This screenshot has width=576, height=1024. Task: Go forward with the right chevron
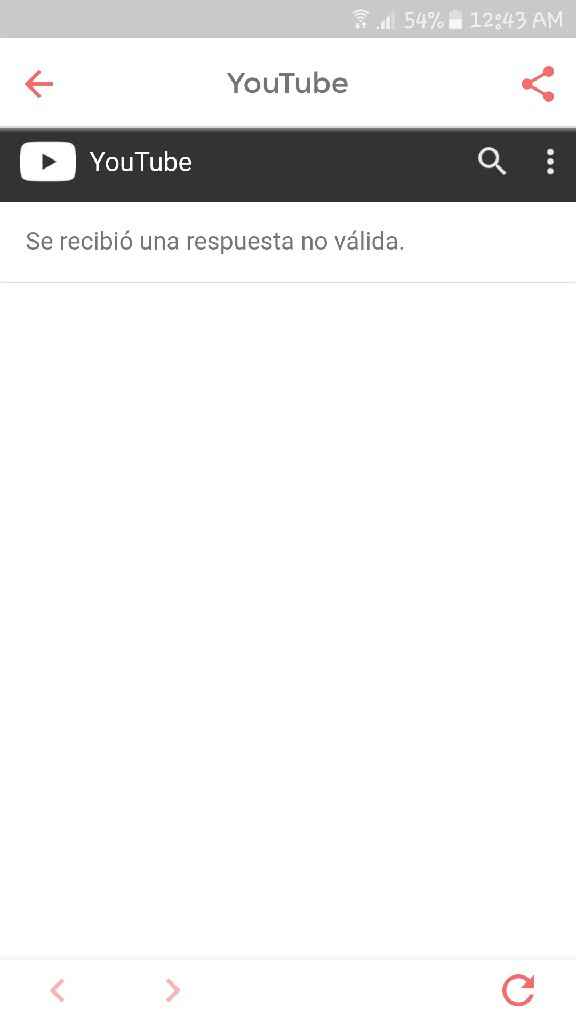pyautogui.click(x=172, y=991)
